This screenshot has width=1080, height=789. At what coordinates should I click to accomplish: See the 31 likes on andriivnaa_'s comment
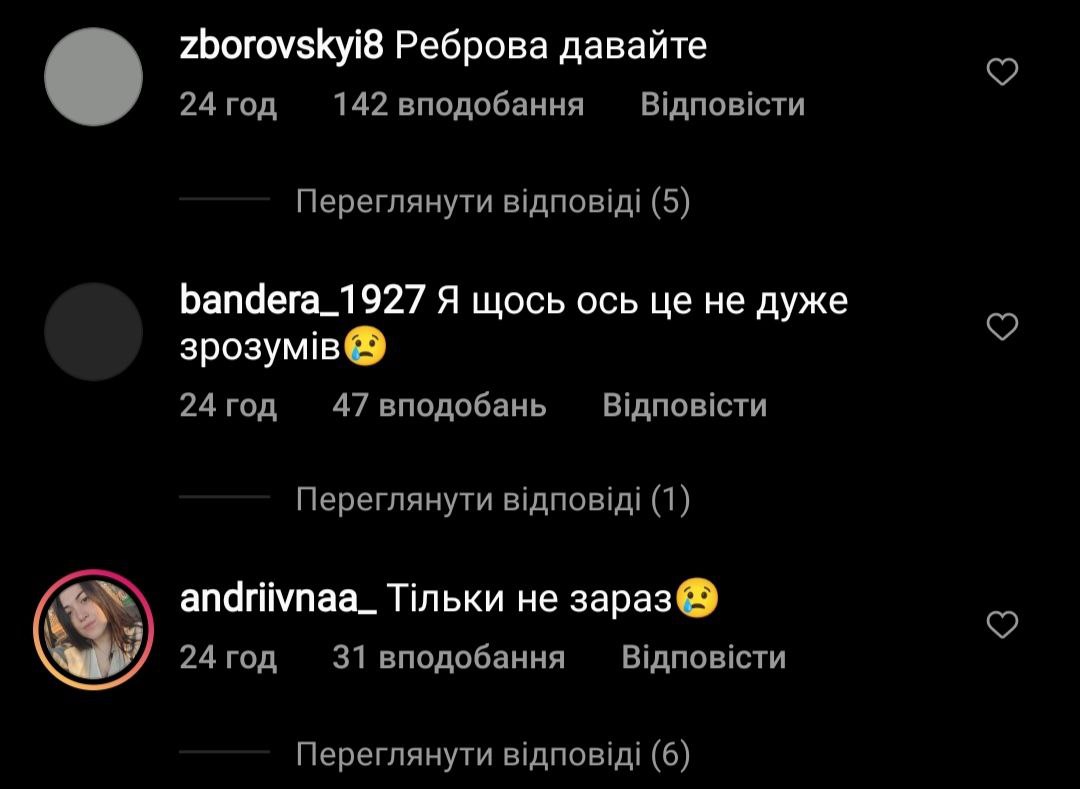448,657
